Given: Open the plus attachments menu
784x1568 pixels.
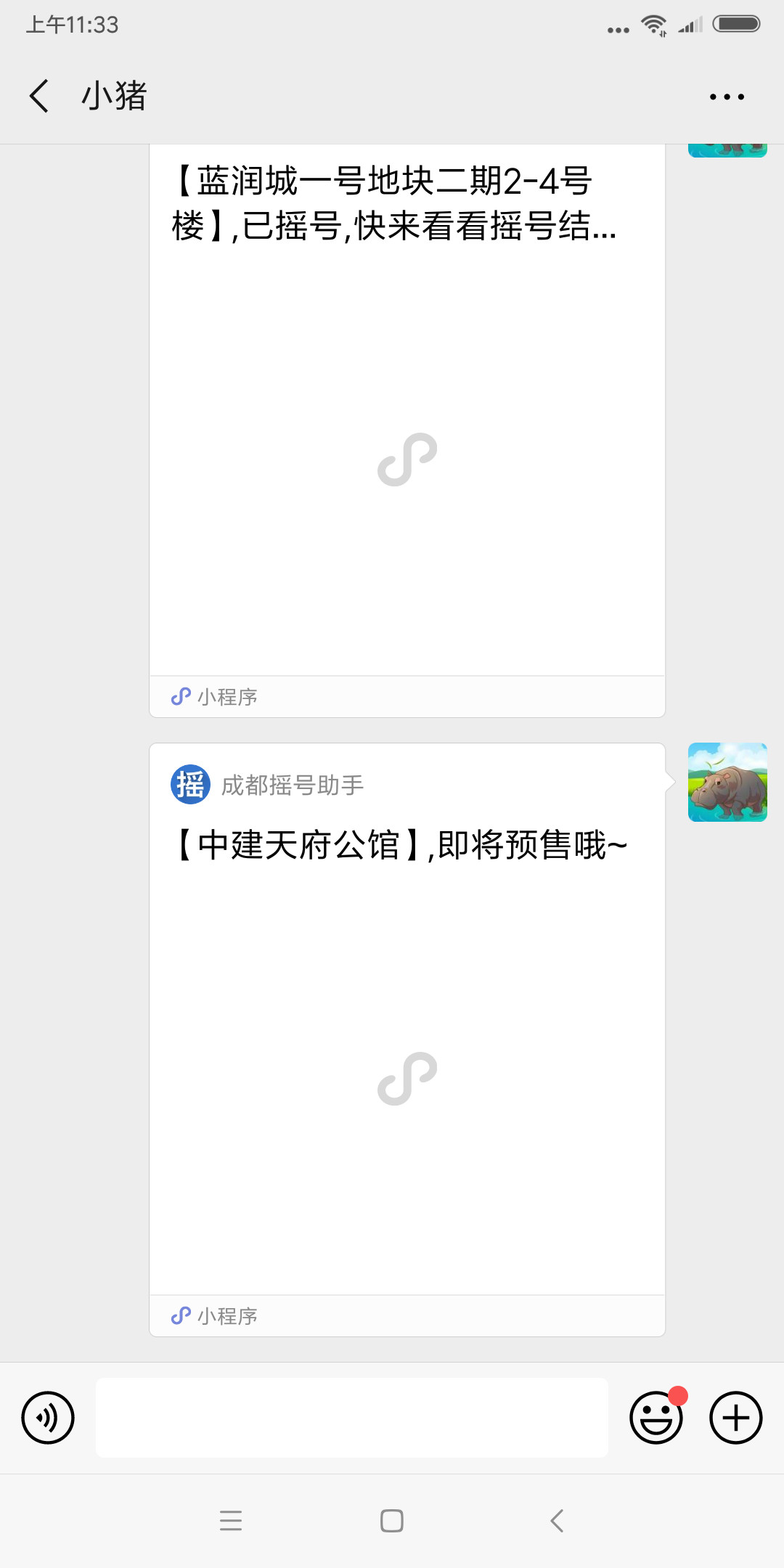Looking at the screenshot, I should [735, 1418].
